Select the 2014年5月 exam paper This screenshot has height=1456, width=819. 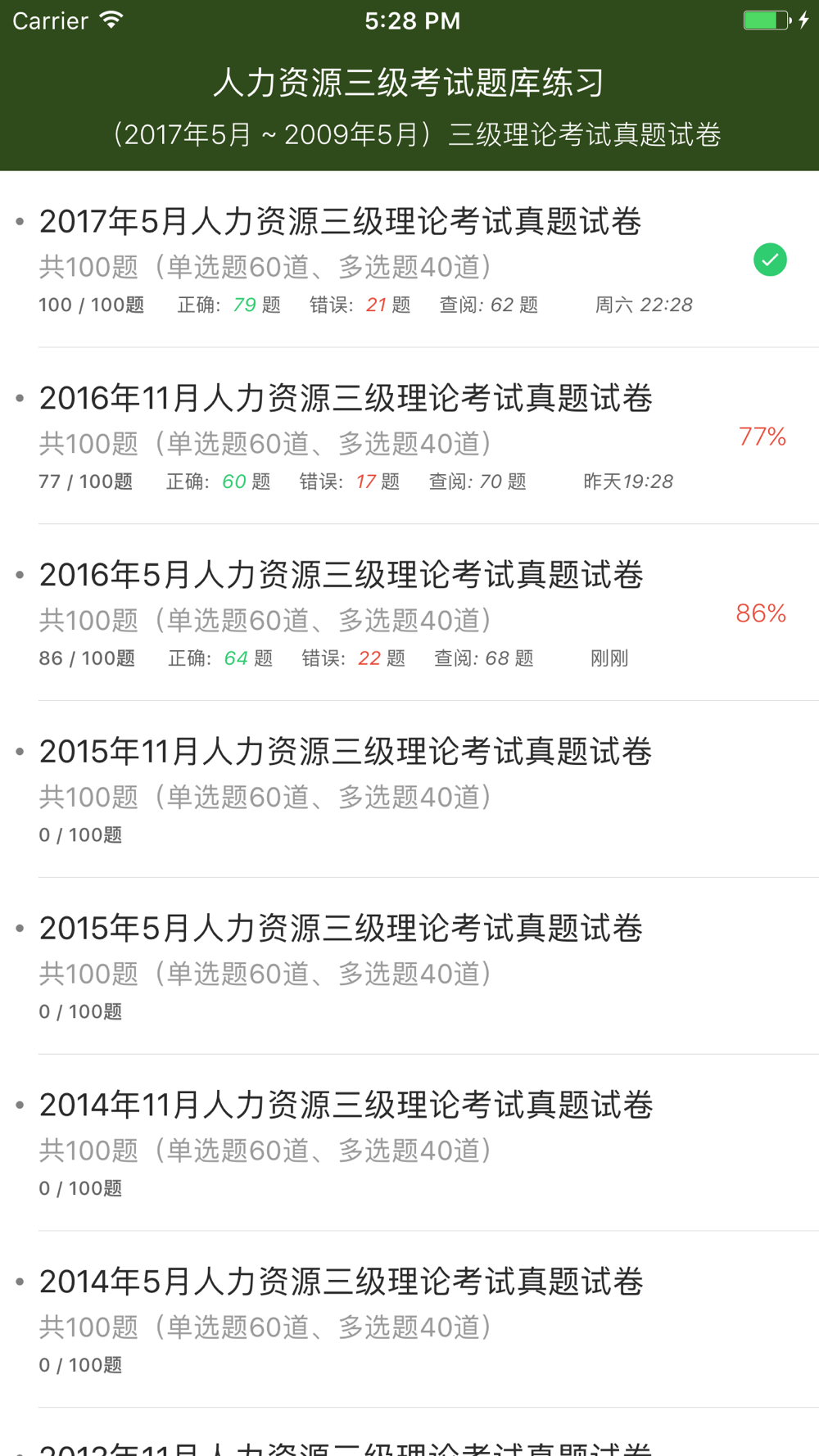click(x=409, y=1320)
